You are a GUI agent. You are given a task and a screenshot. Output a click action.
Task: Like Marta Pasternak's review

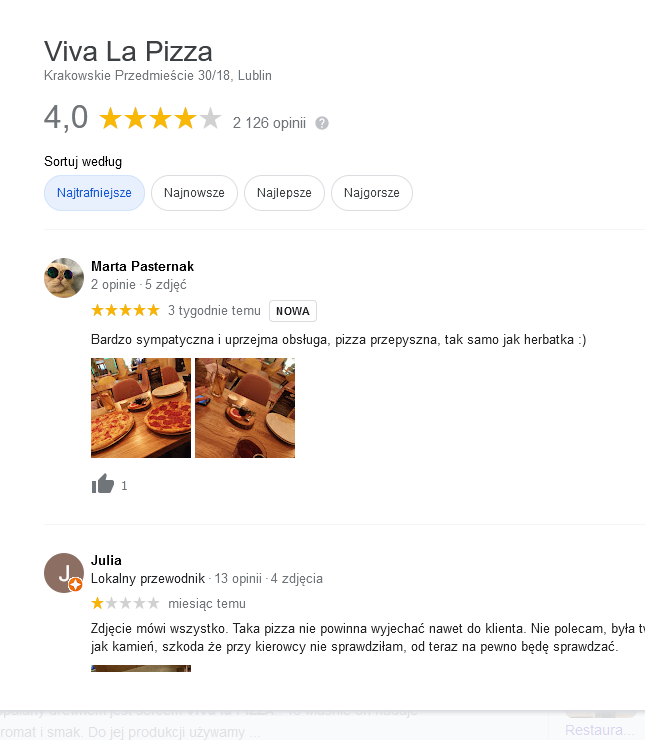103,485
